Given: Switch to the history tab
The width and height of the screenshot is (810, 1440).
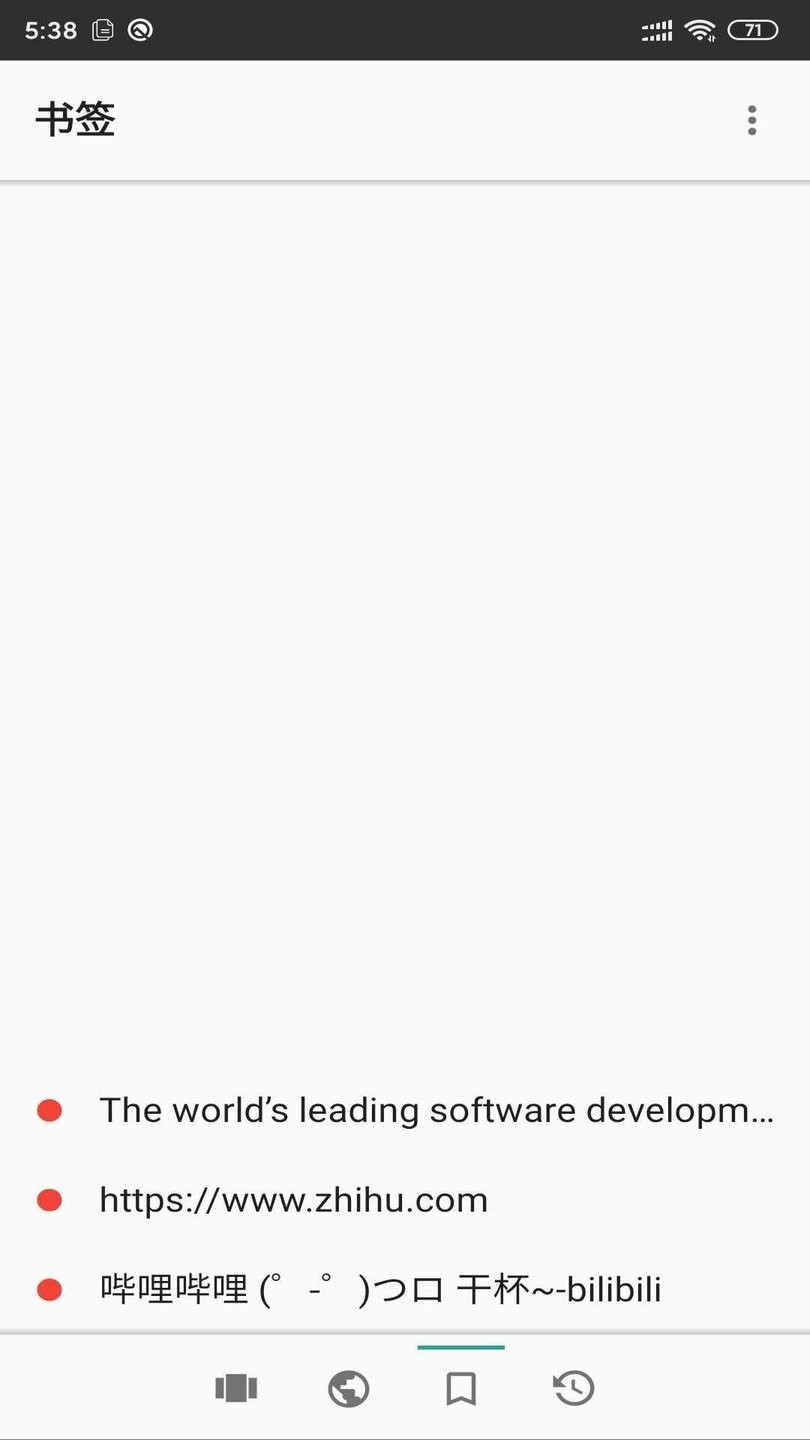Looking at the screenshot, I should pos(574,1388).
